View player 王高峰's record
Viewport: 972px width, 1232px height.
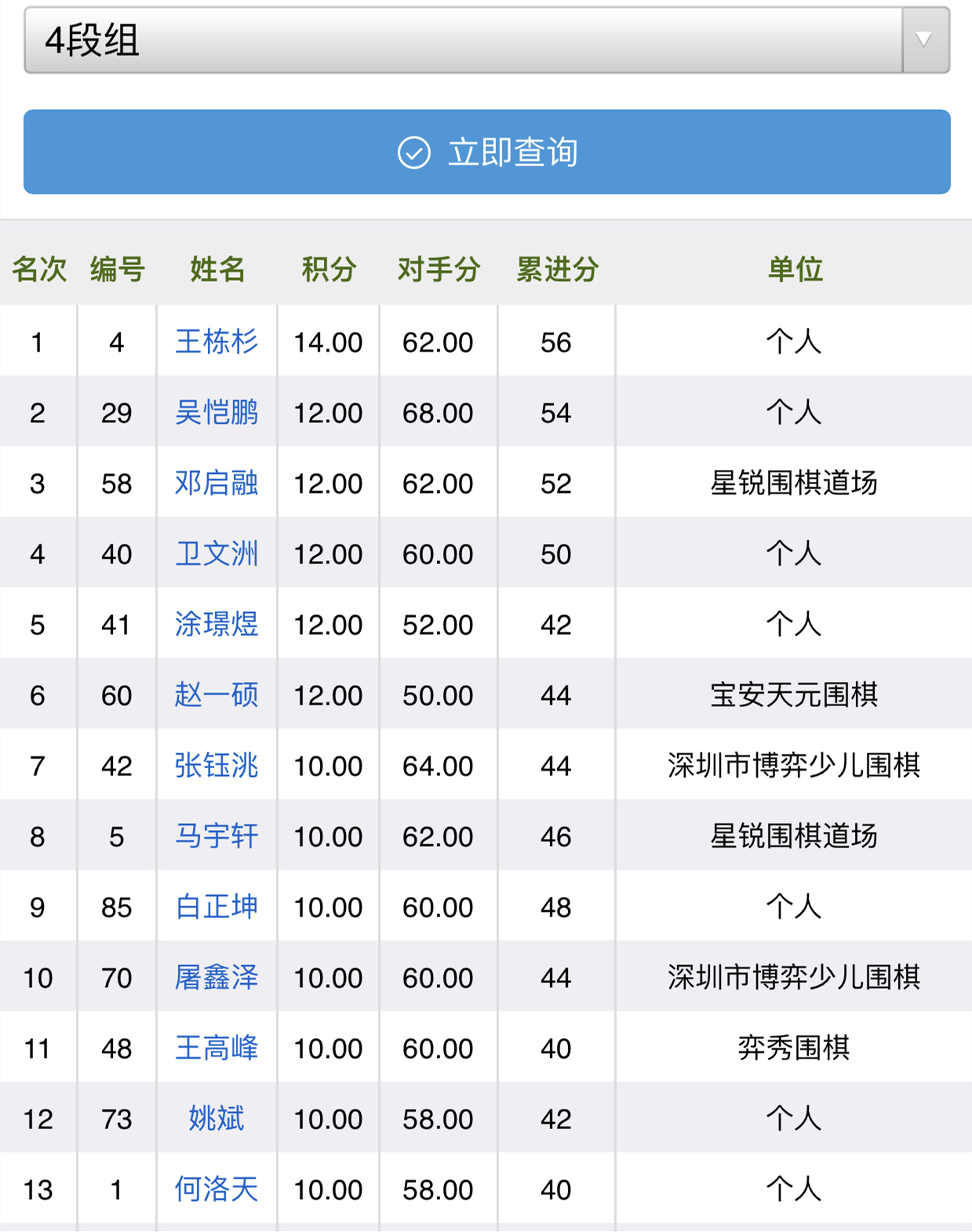click(217, 1048)
